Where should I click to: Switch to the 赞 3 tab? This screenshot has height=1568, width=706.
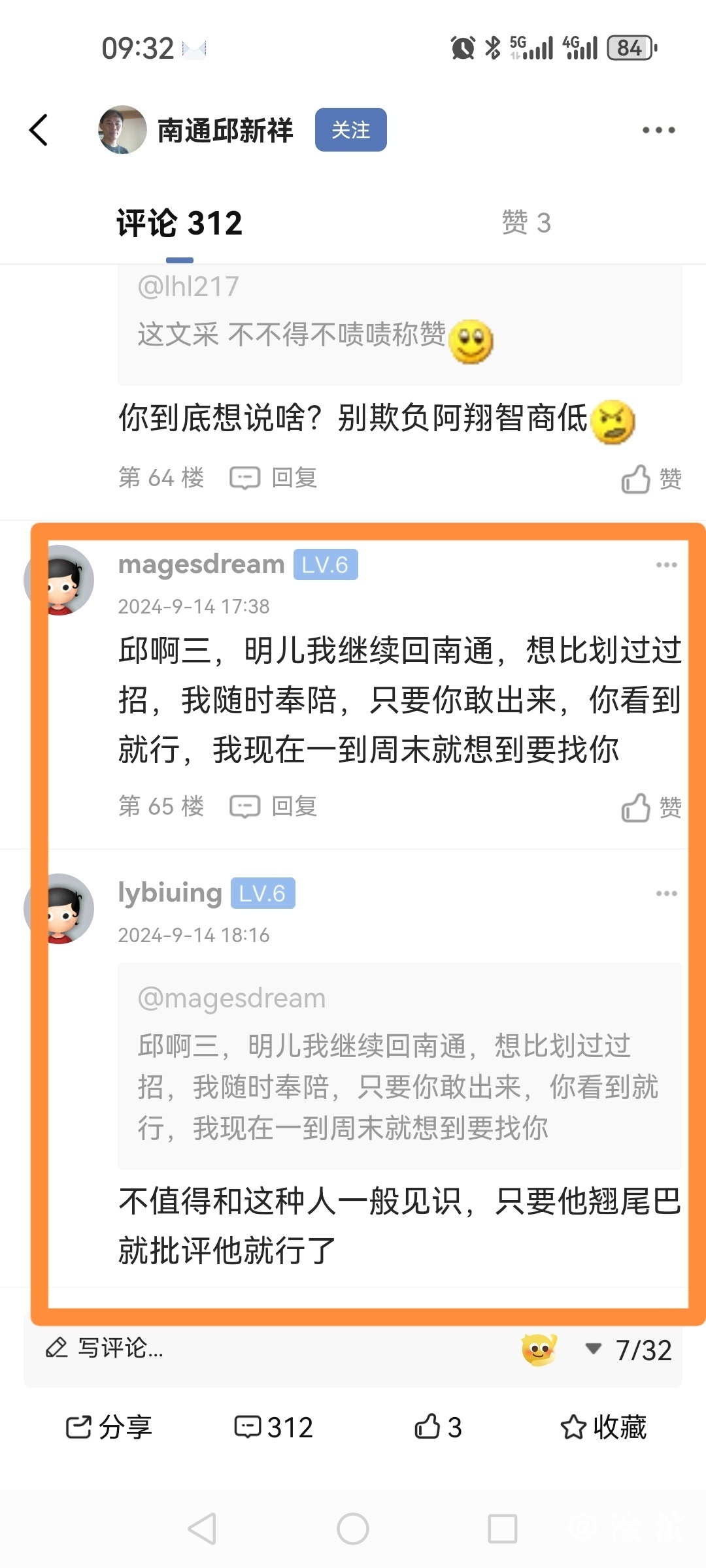(526, 223)
